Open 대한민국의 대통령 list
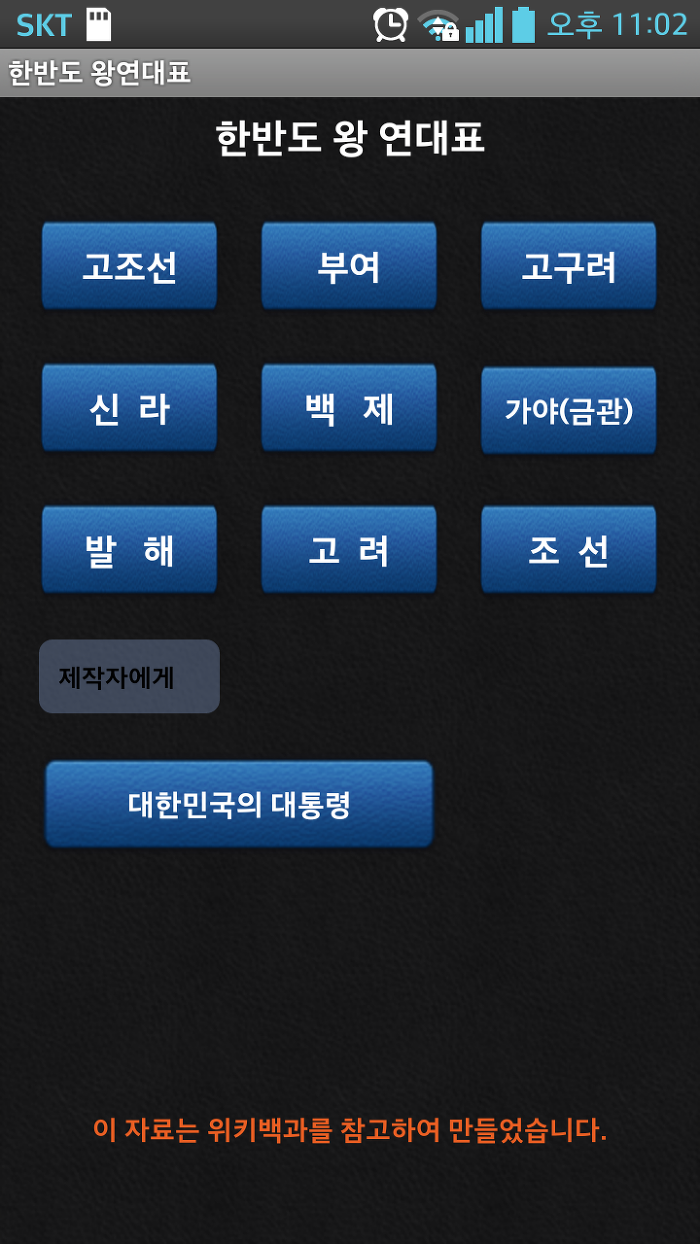Viewport: 700px width, 1244px height. pos(239,804)
